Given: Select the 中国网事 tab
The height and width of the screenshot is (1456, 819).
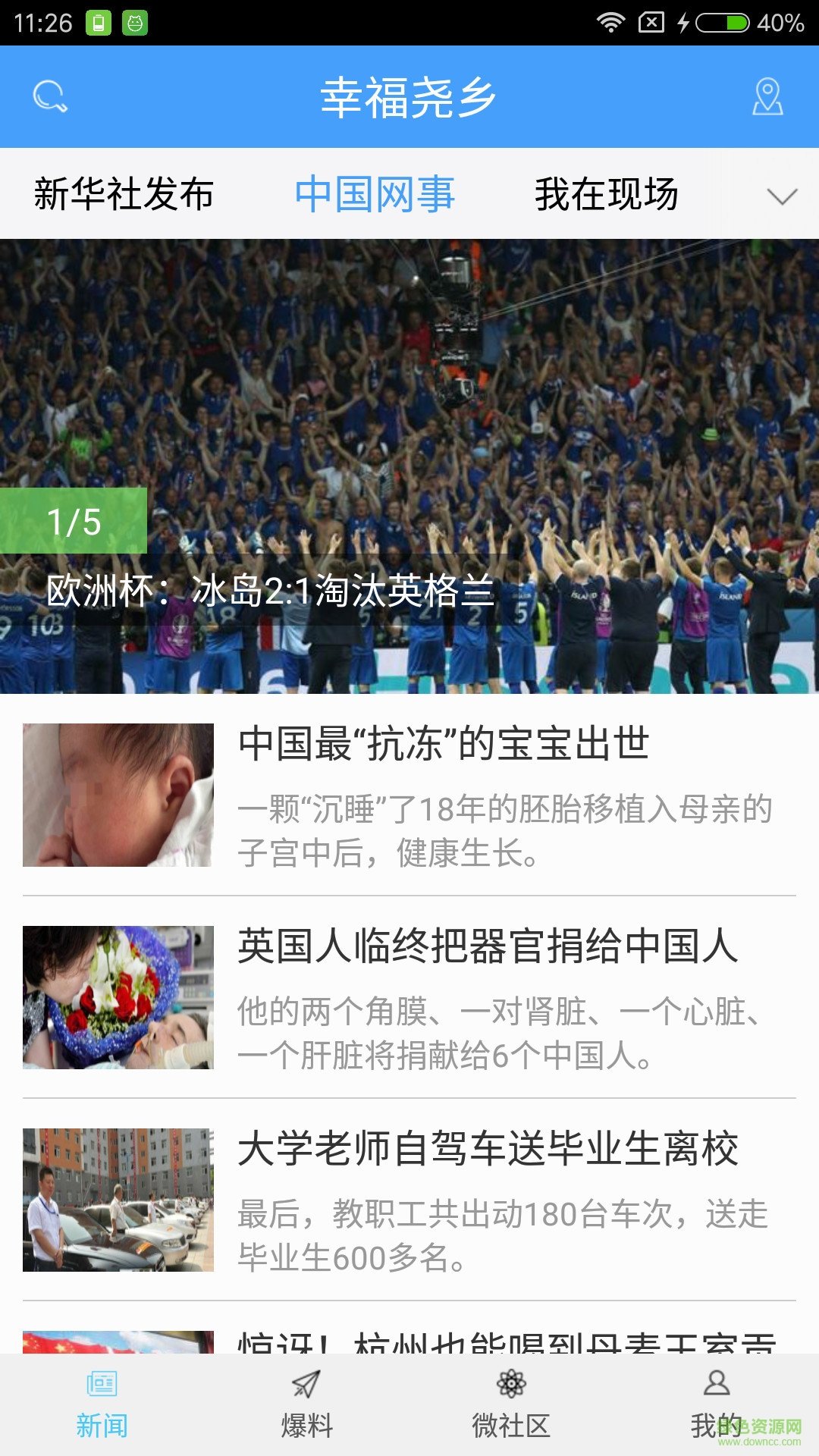Looking at the screenshot, I should 375,194.
